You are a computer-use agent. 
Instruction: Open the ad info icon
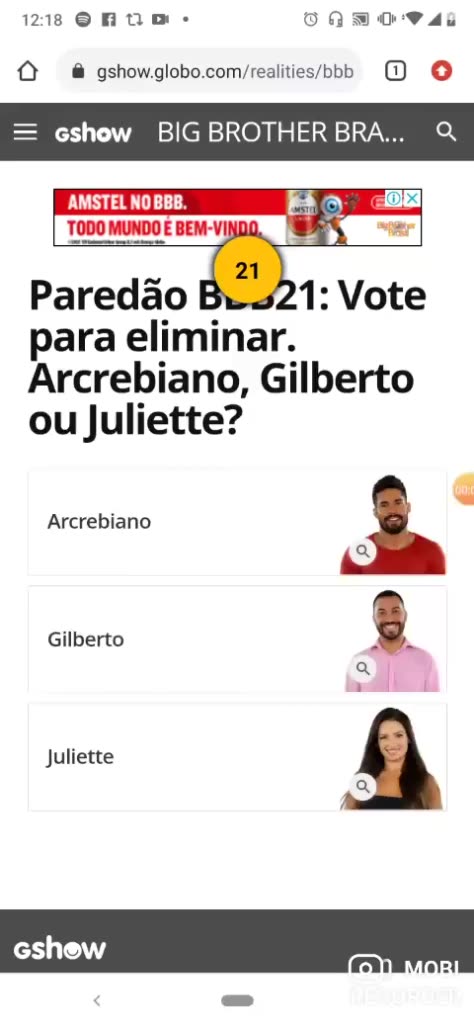(x=394, y=198)
